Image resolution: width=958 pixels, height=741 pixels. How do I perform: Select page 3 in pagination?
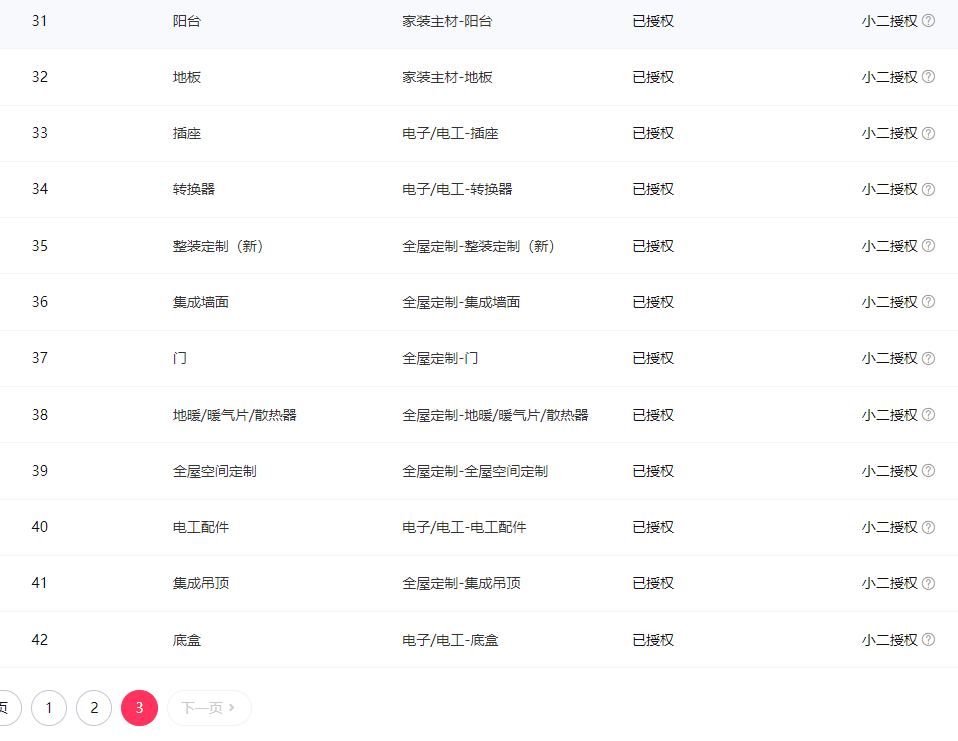coord(139,708)
